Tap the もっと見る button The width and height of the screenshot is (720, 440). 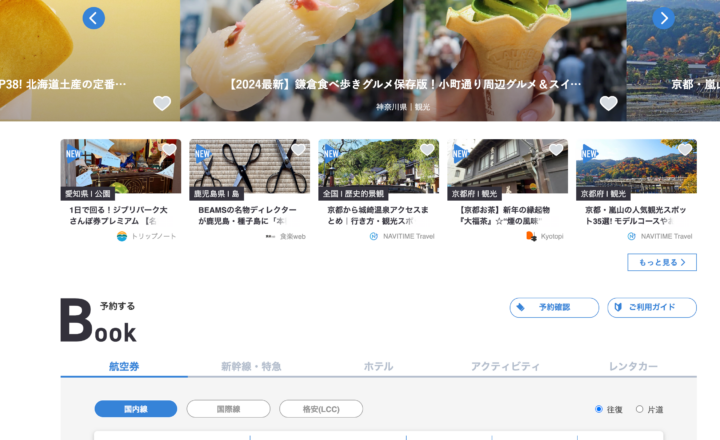pos(662,262)
